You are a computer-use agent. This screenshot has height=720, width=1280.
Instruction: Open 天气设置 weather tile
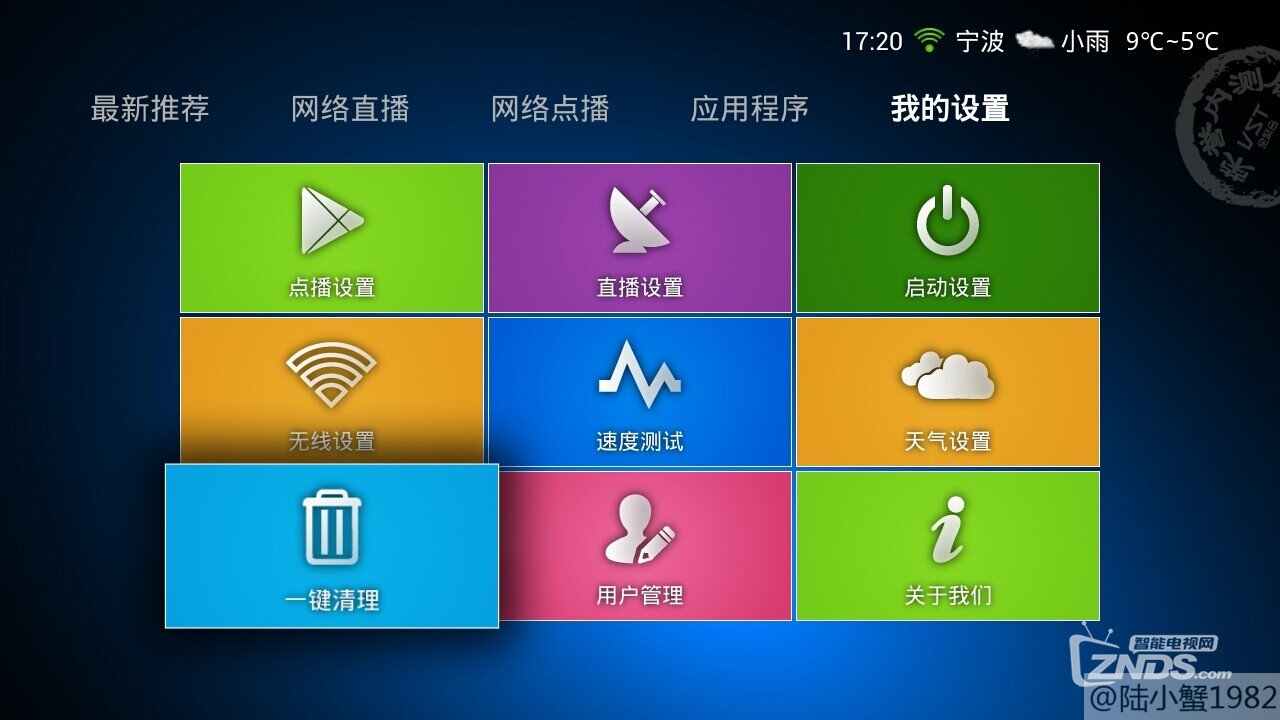coord(948,392)
